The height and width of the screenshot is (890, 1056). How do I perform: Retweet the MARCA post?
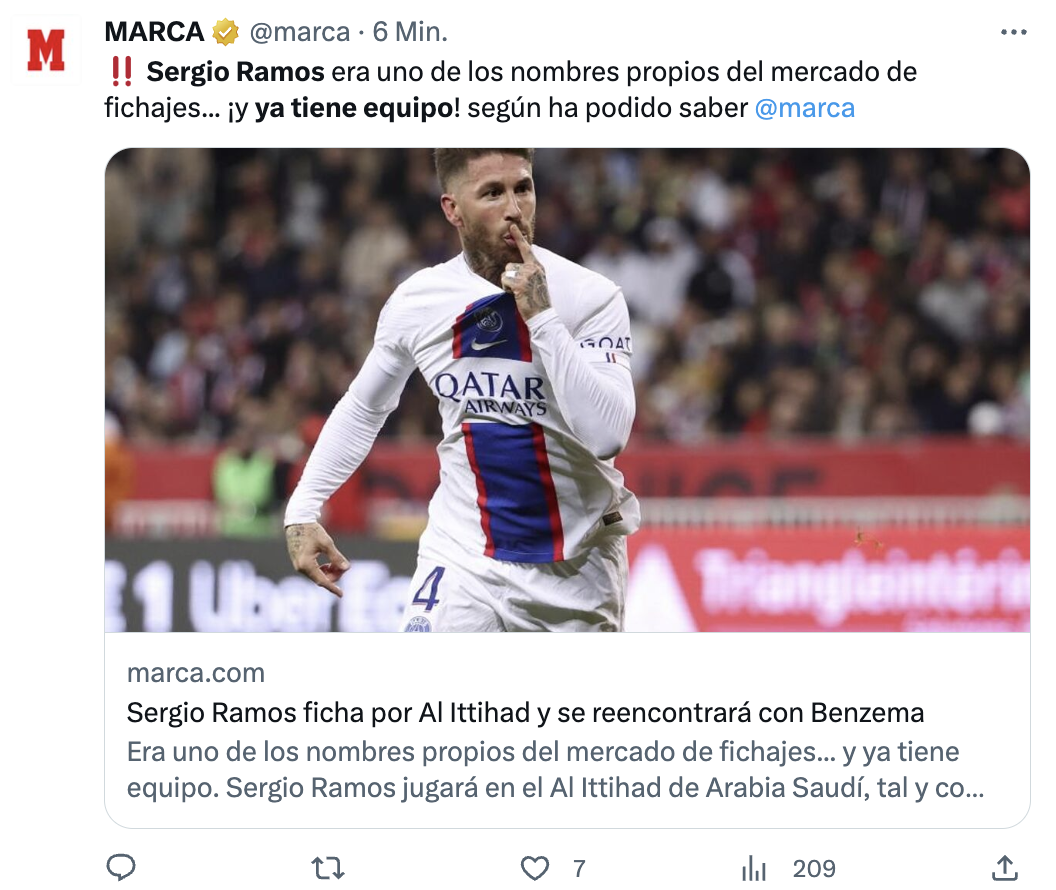tap(327, 868)
